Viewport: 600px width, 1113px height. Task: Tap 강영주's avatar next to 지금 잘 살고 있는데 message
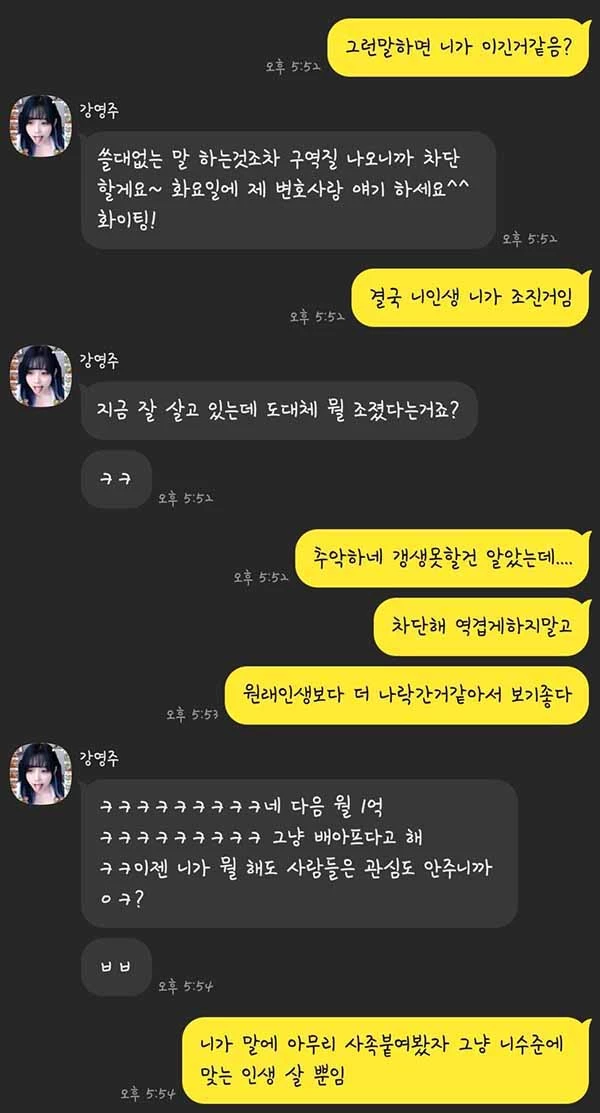(39, 376)
